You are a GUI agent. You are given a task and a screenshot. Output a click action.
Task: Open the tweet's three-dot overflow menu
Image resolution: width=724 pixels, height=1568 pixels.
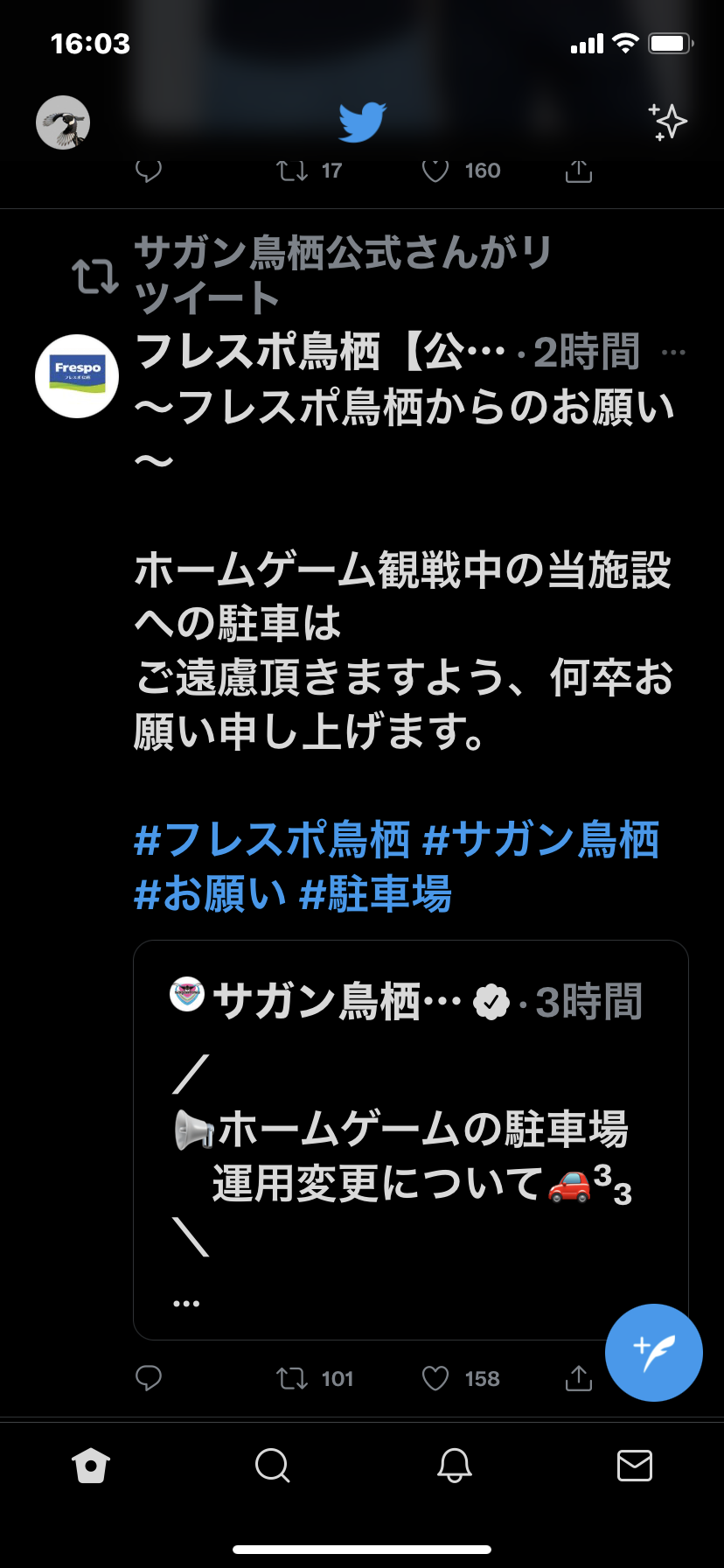[673, 353]
